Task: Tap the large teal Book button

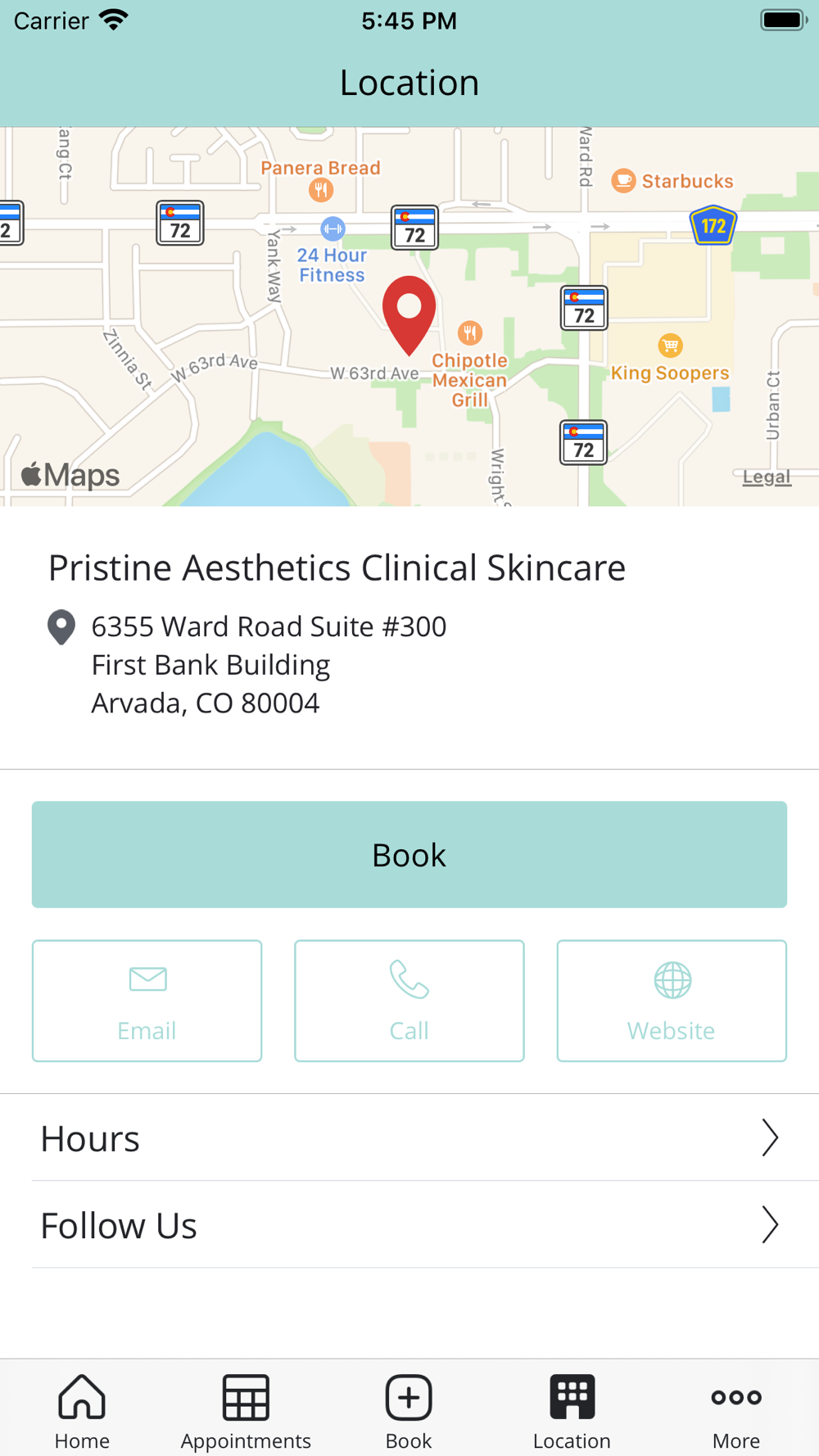Action: pyautogui.click(x=409, y=854)
